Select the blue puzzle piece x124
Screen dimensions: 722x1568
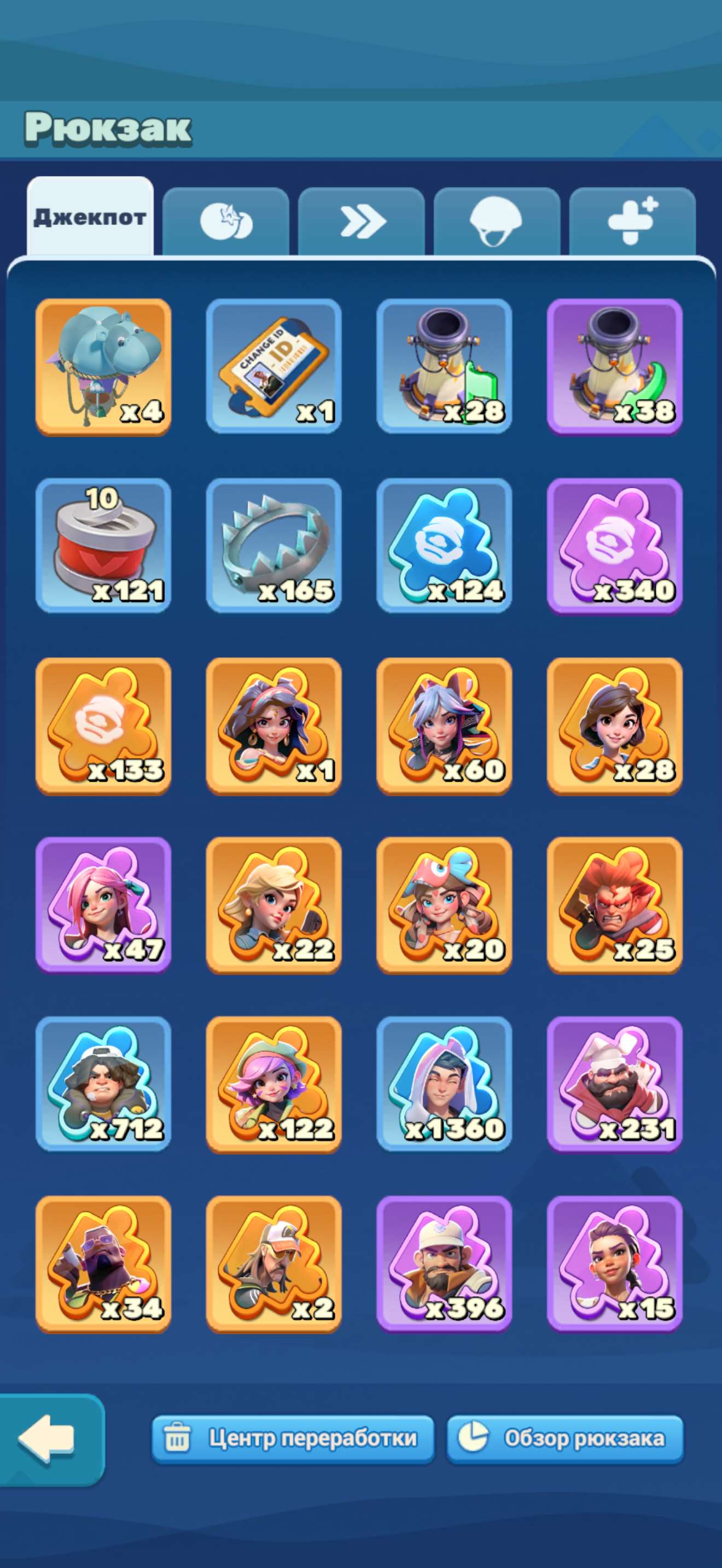tap(444, 546)
